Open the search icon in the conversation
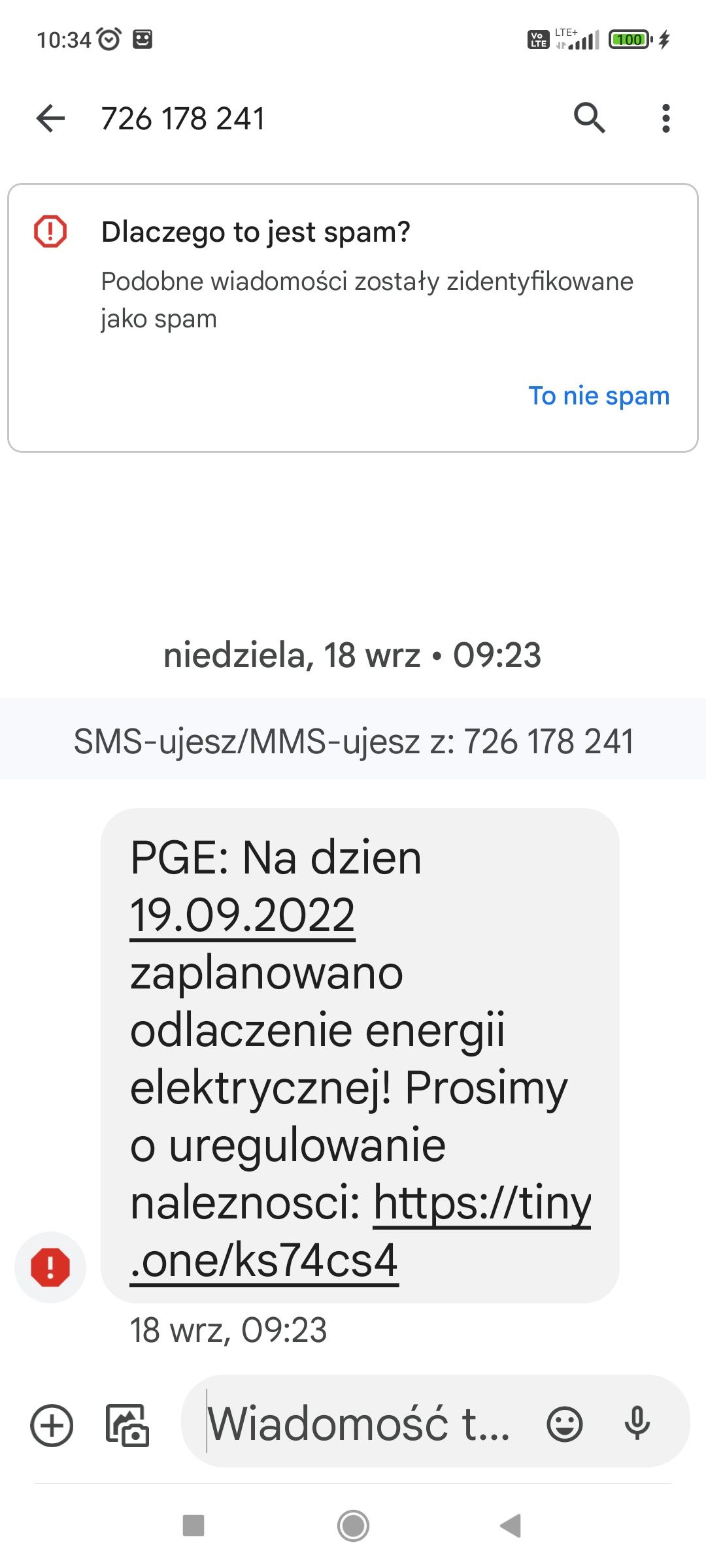The image size is (706, 1568). (x=590, y=118)
